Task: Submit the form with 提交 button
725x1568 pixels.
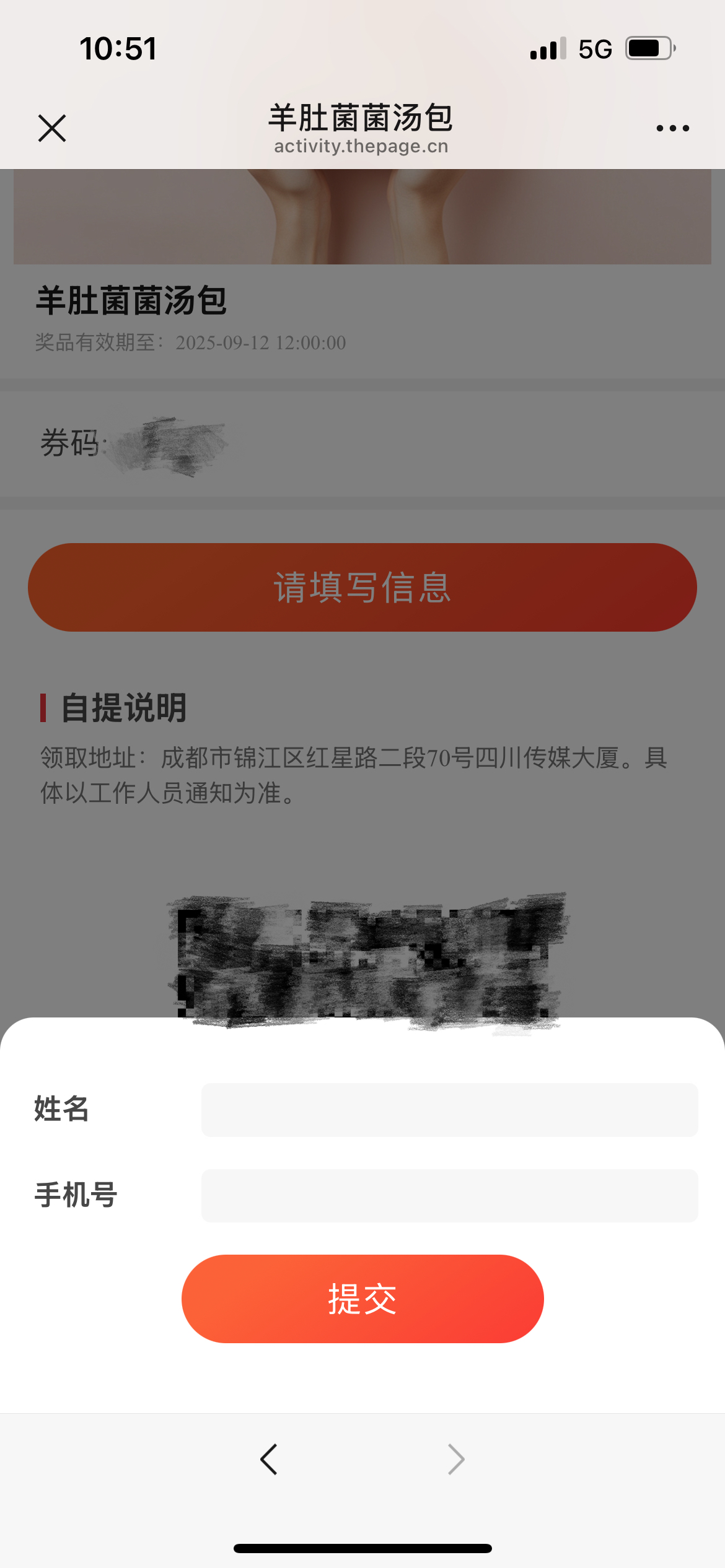Action: tap(362, 1299)
